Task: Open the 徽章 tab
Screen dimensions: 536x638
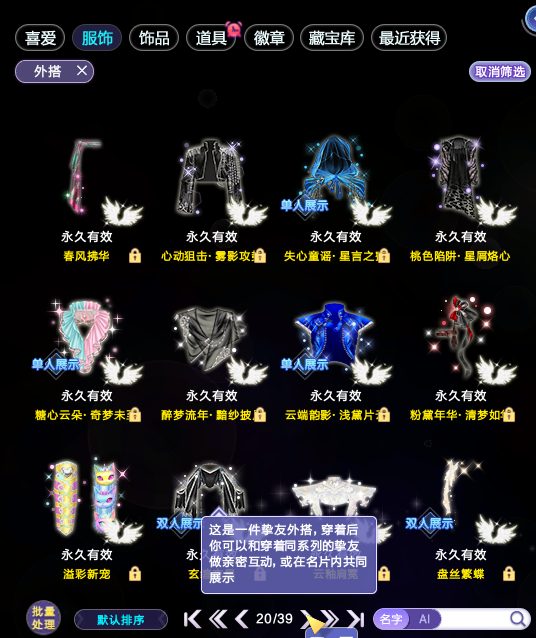Action: point(269,38)
